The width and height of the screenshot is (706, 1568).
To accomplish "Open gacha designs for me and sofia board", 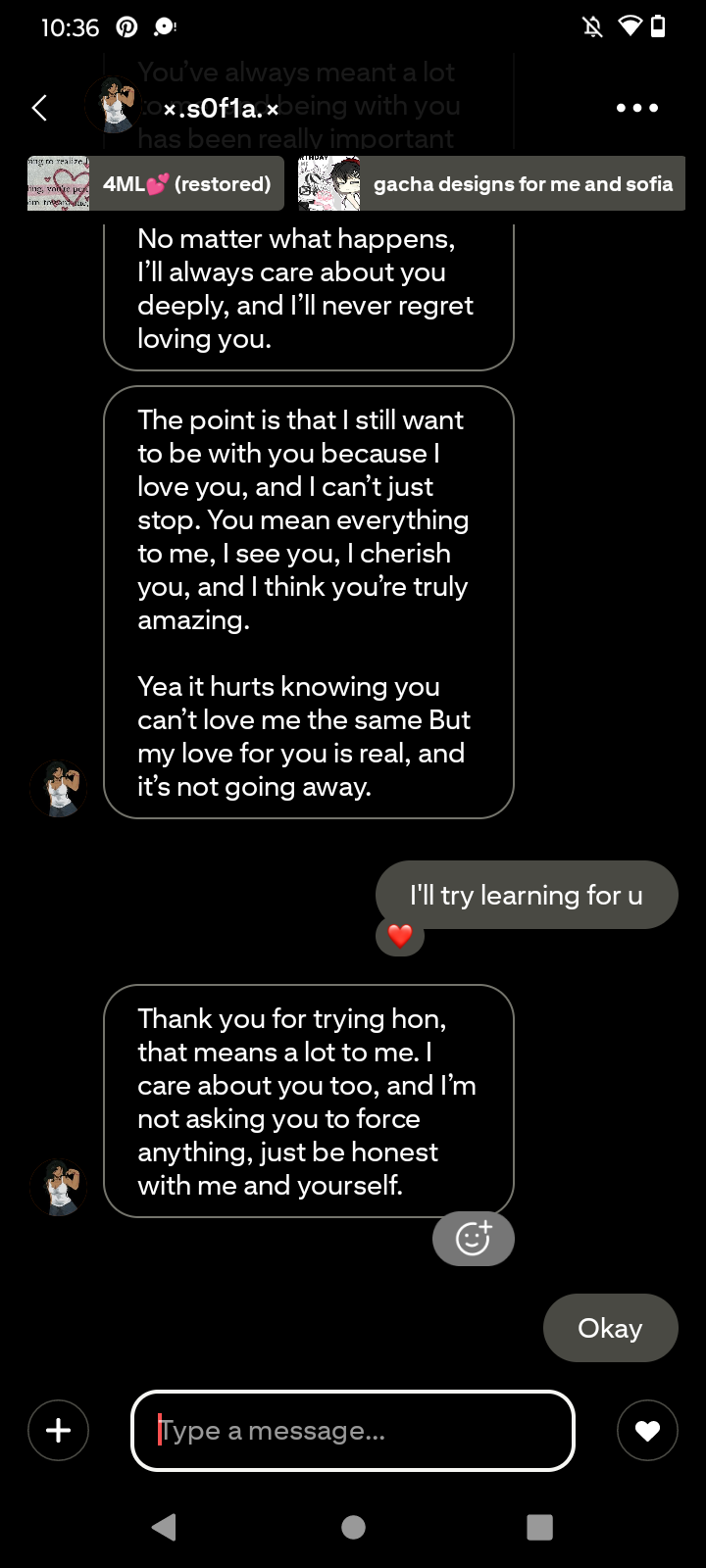I will pyautogui.click(x=491, y=183).
